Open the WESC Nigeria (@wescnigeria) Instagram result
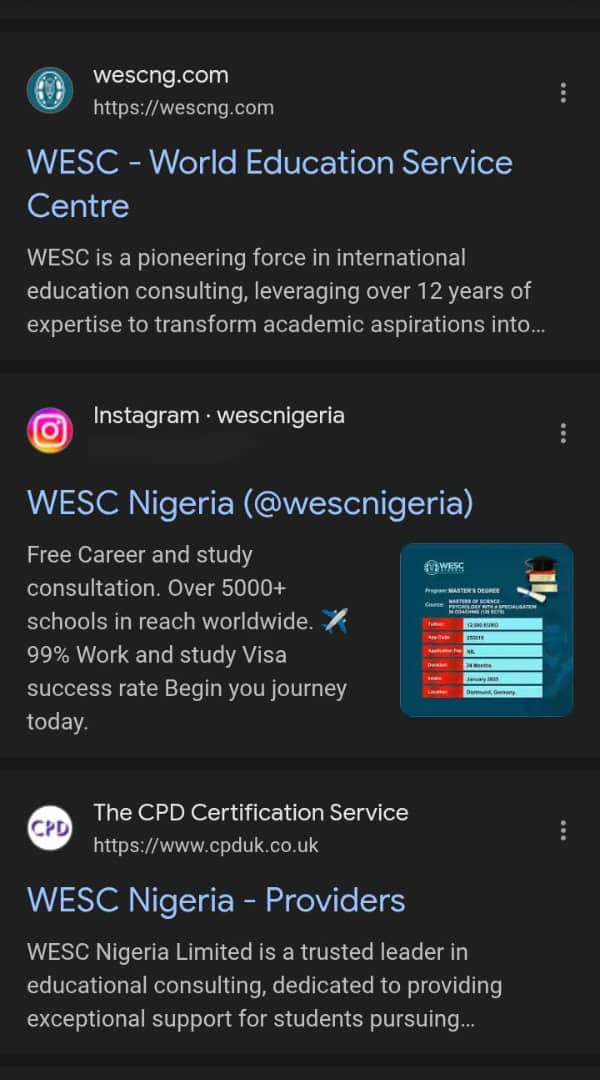Screen dimensions: 600x1080 point(250,502)
